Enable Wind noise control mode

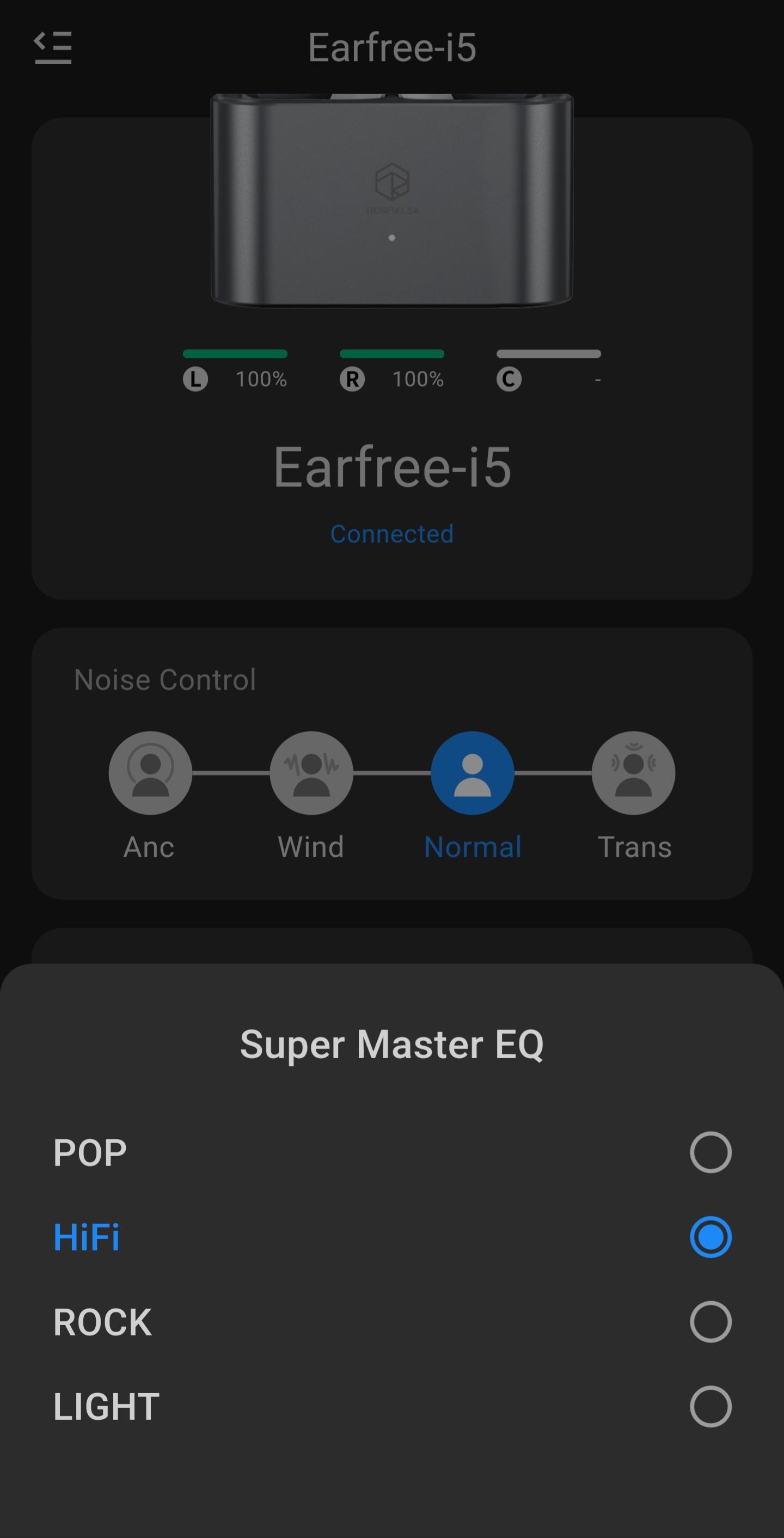tap(311, 773)
